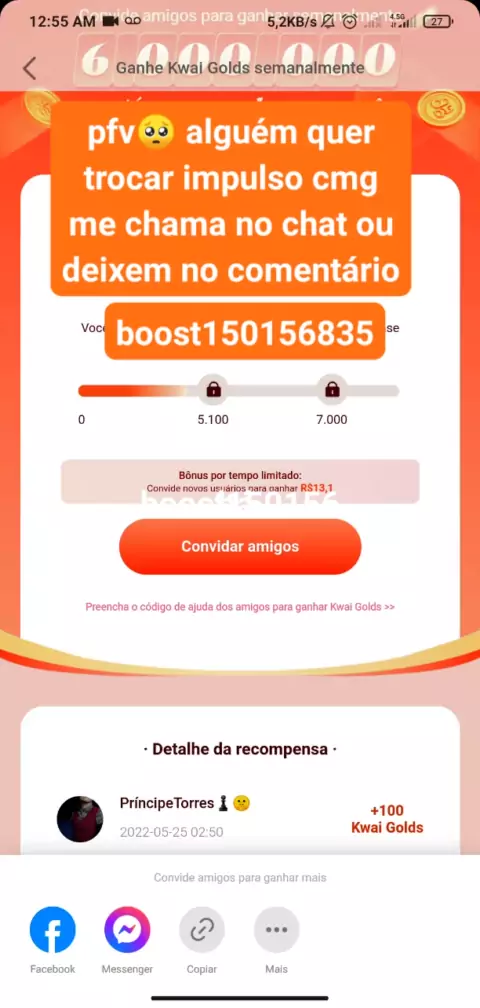Viewport: 480px width, 1008px height.
Task: Open Mais for more sharing options
Action: (276, 930)
